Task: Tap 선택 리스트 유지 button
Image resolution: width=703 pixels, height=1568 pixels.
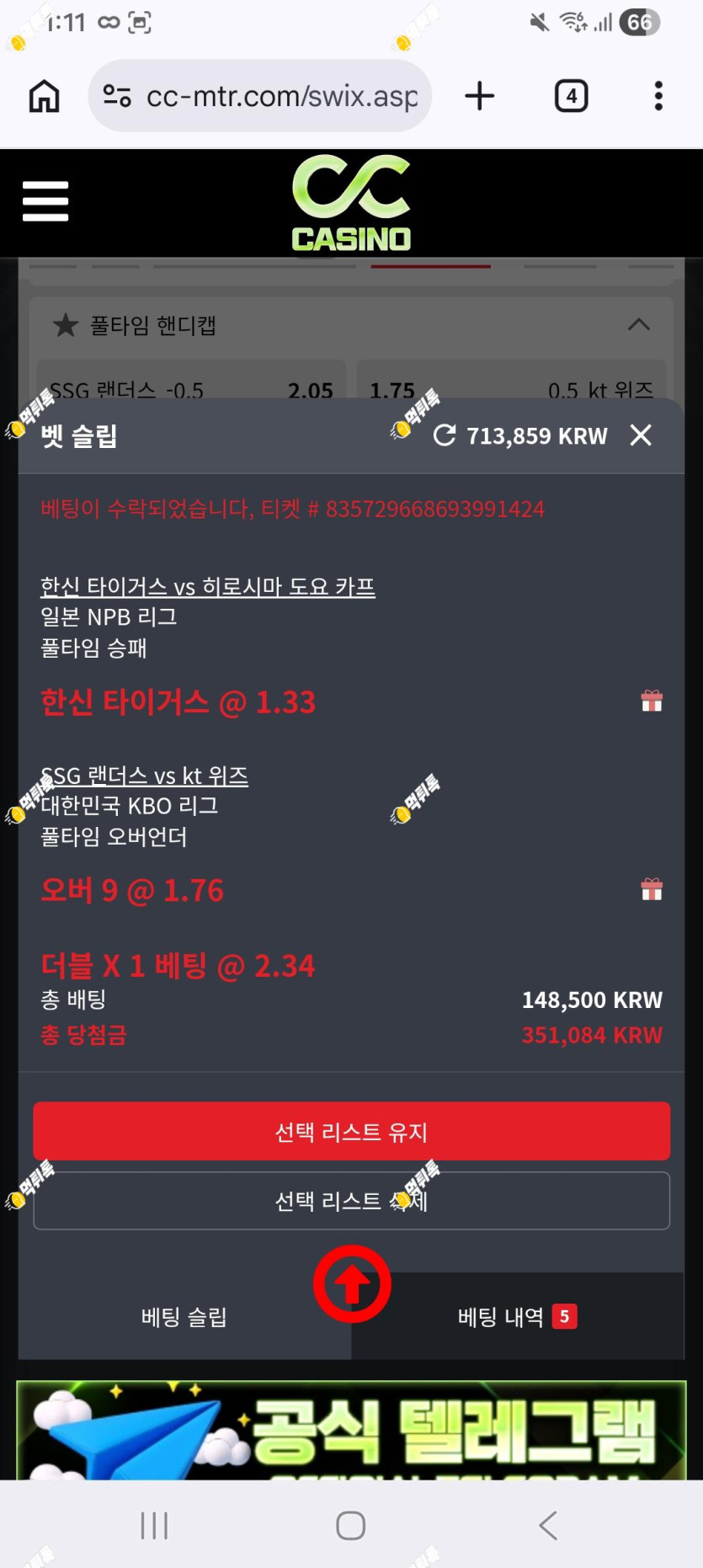Action: (x=352, y=1131)
